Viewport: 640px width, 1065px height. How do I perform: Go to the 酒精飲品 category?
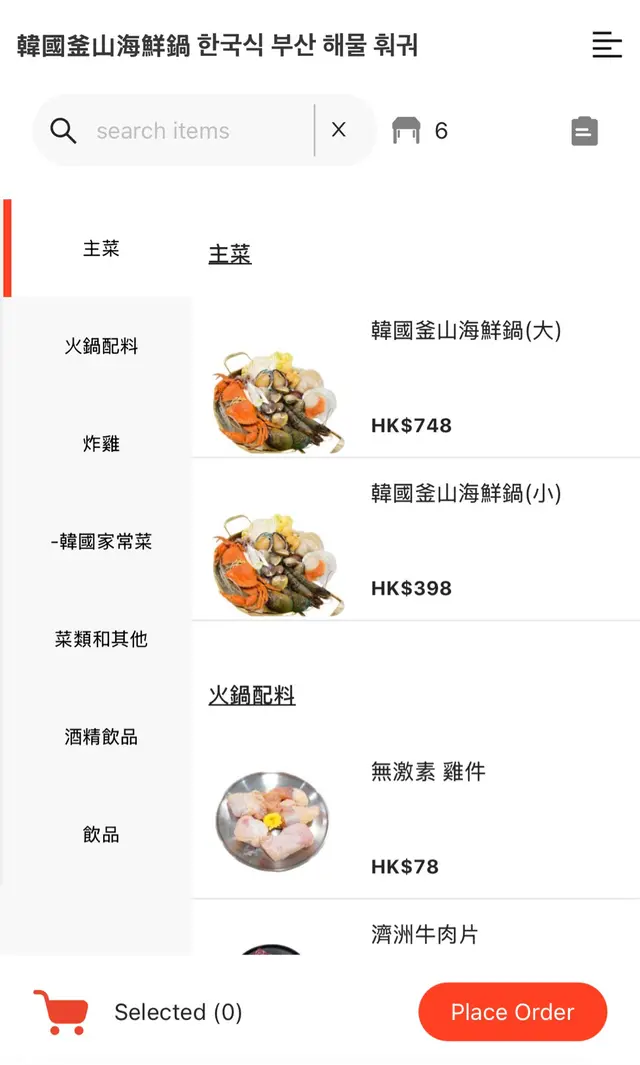101,737
